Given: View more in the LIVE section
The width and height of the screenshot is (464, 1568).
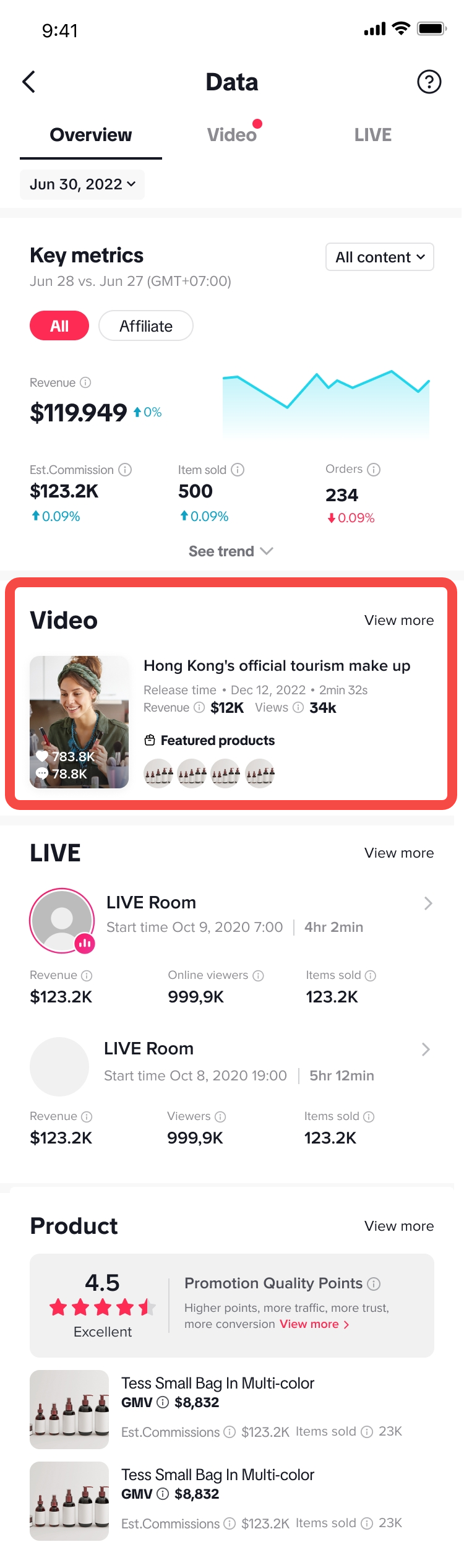Looking at the screenshot, I should (398, 853).
